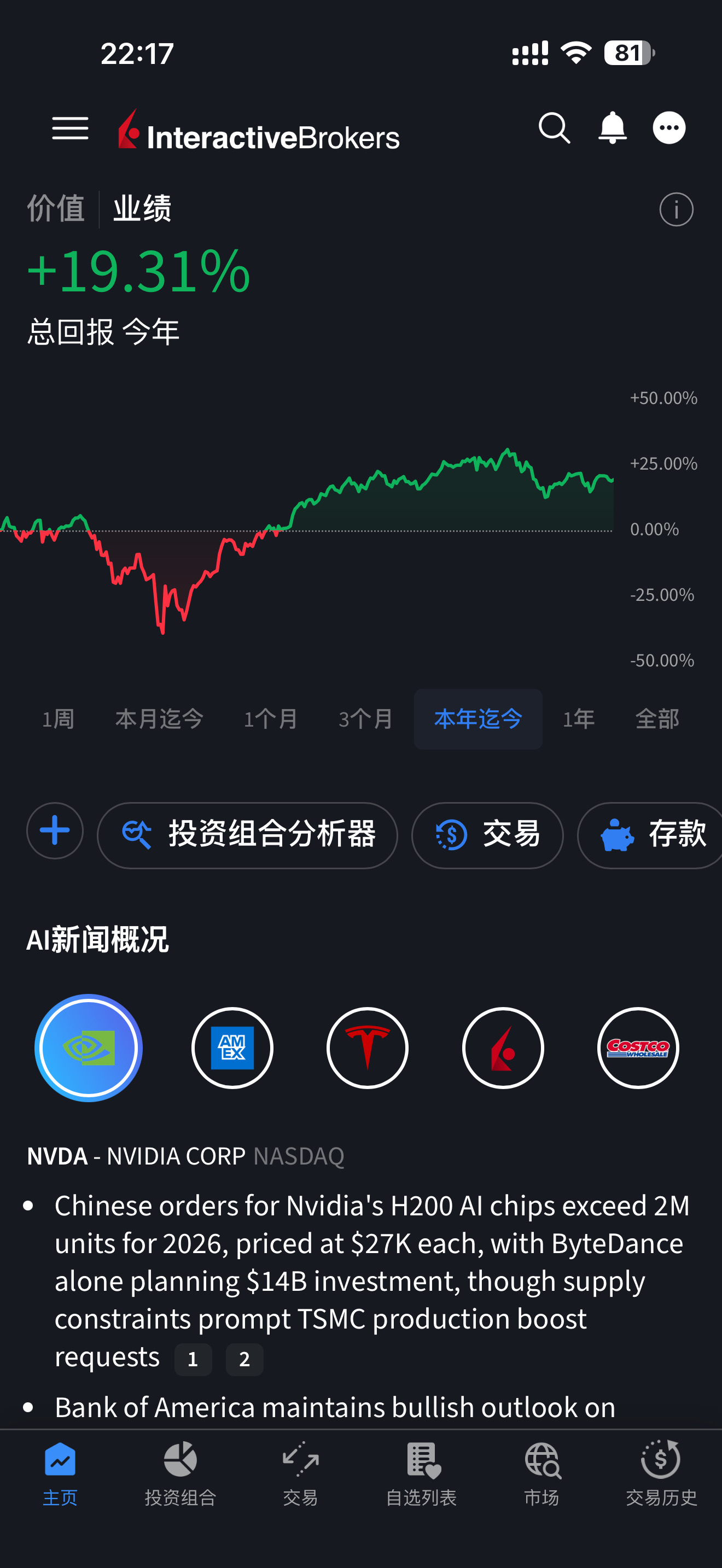Viewport: 722px width, 1568px height.
Task: Show AI news for Costco
Action: click(638, 1048)
